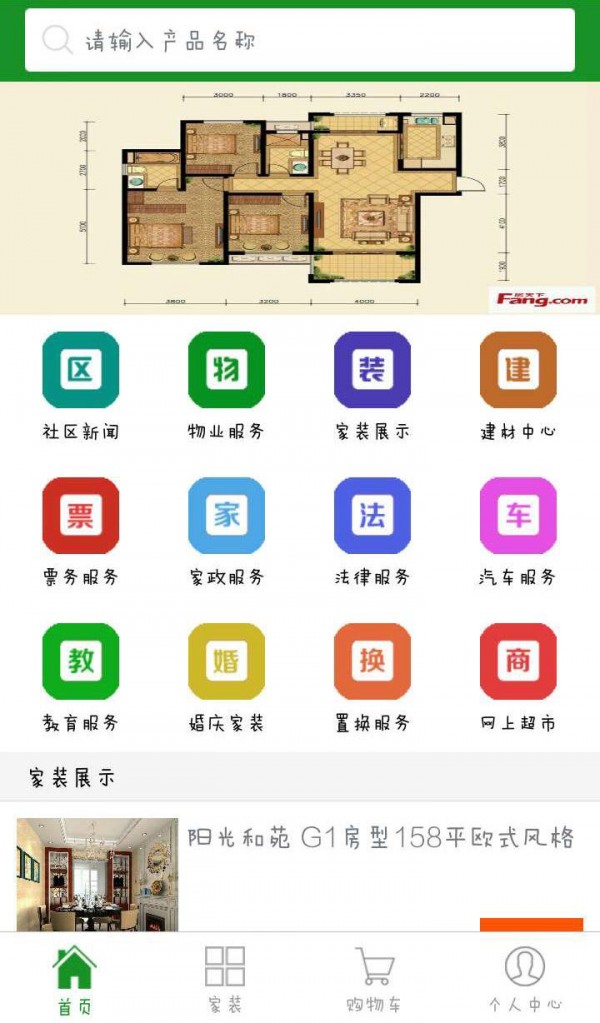Switch to the 首页 home tab
600x1023 pixels.
point(75,979)
